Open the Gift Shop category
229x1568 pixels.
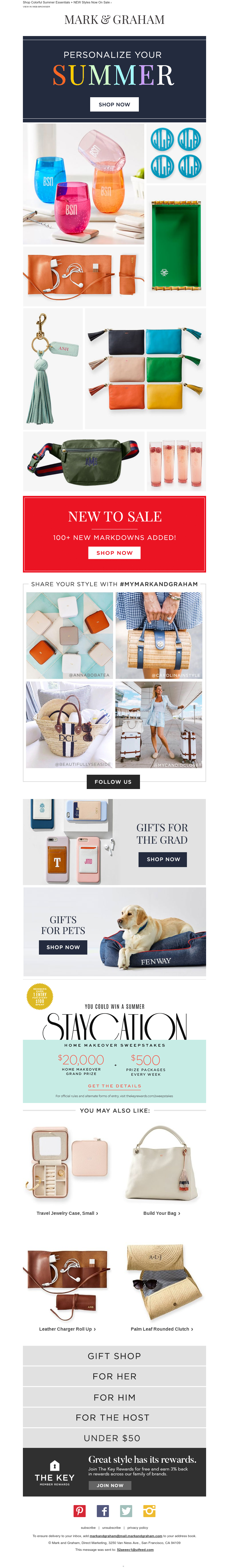[x=114, y=1356]
